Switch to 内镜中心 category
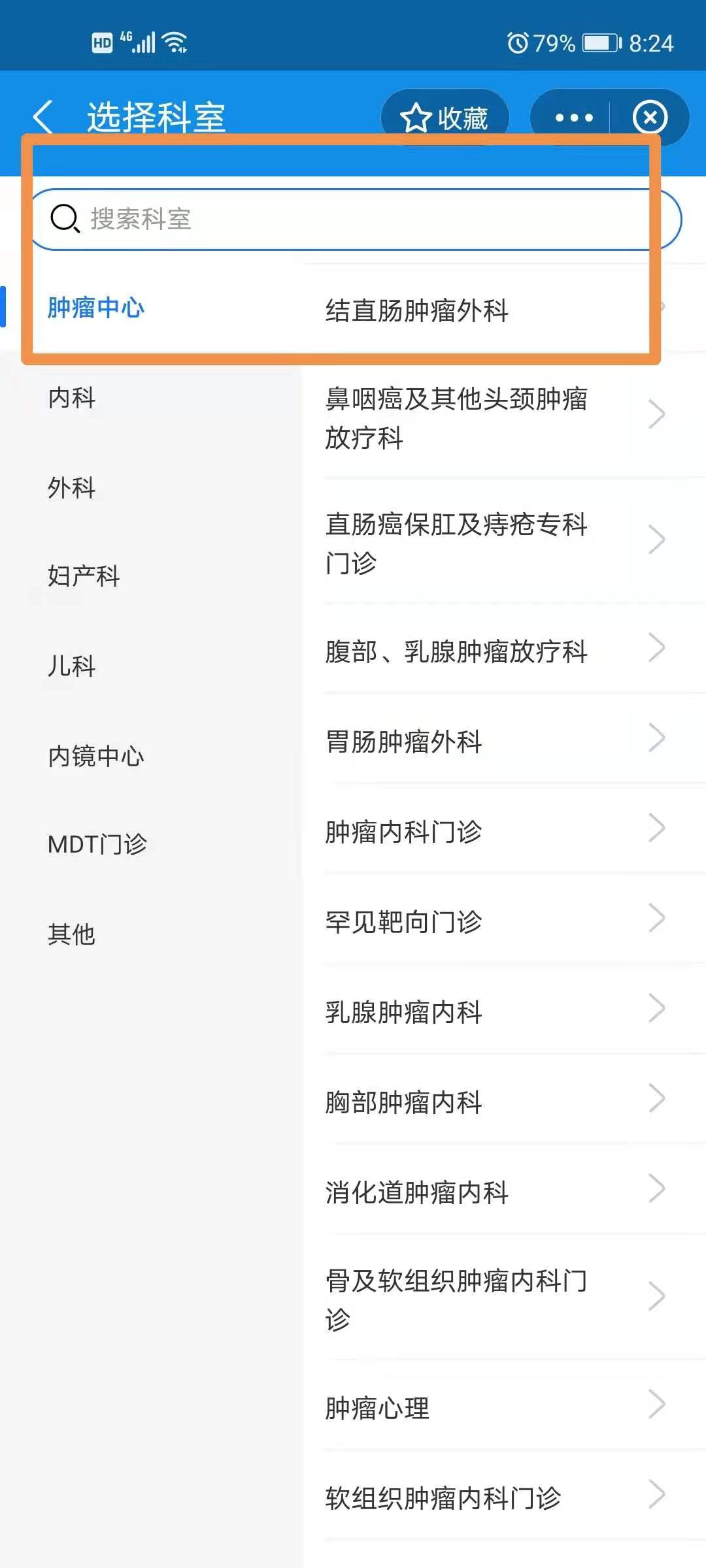This screenshot has width=706, height=1568. tap(96, 756)
